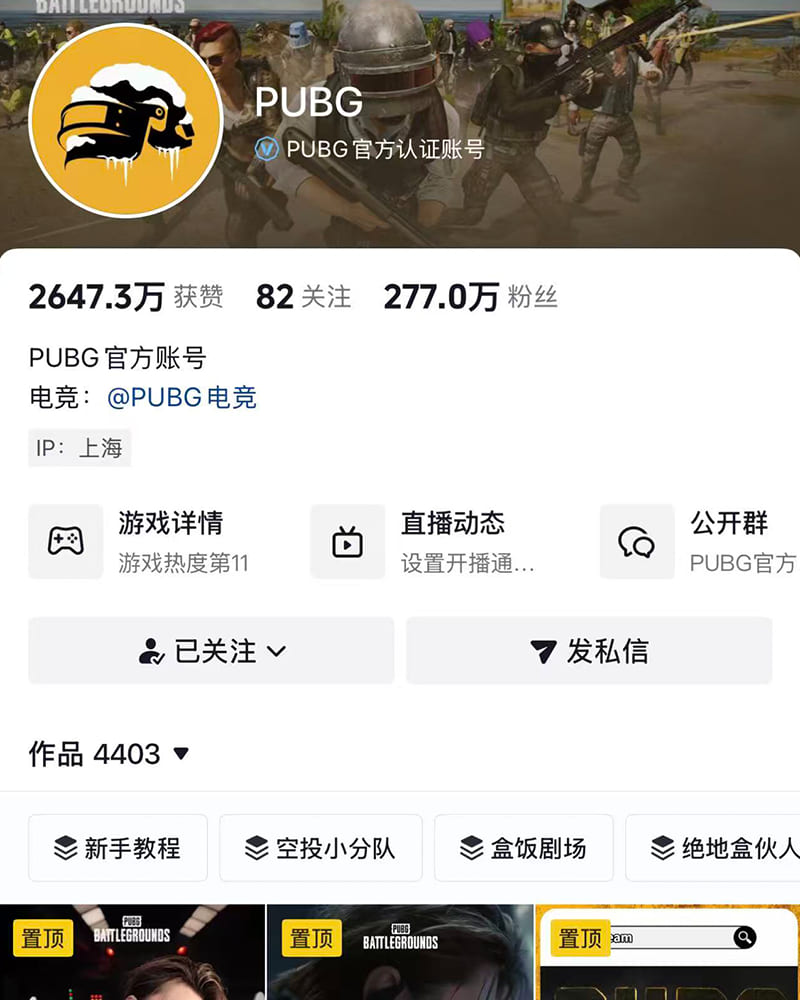
Task: Open the PUBG profile avatar
Action: pos(125,120)
